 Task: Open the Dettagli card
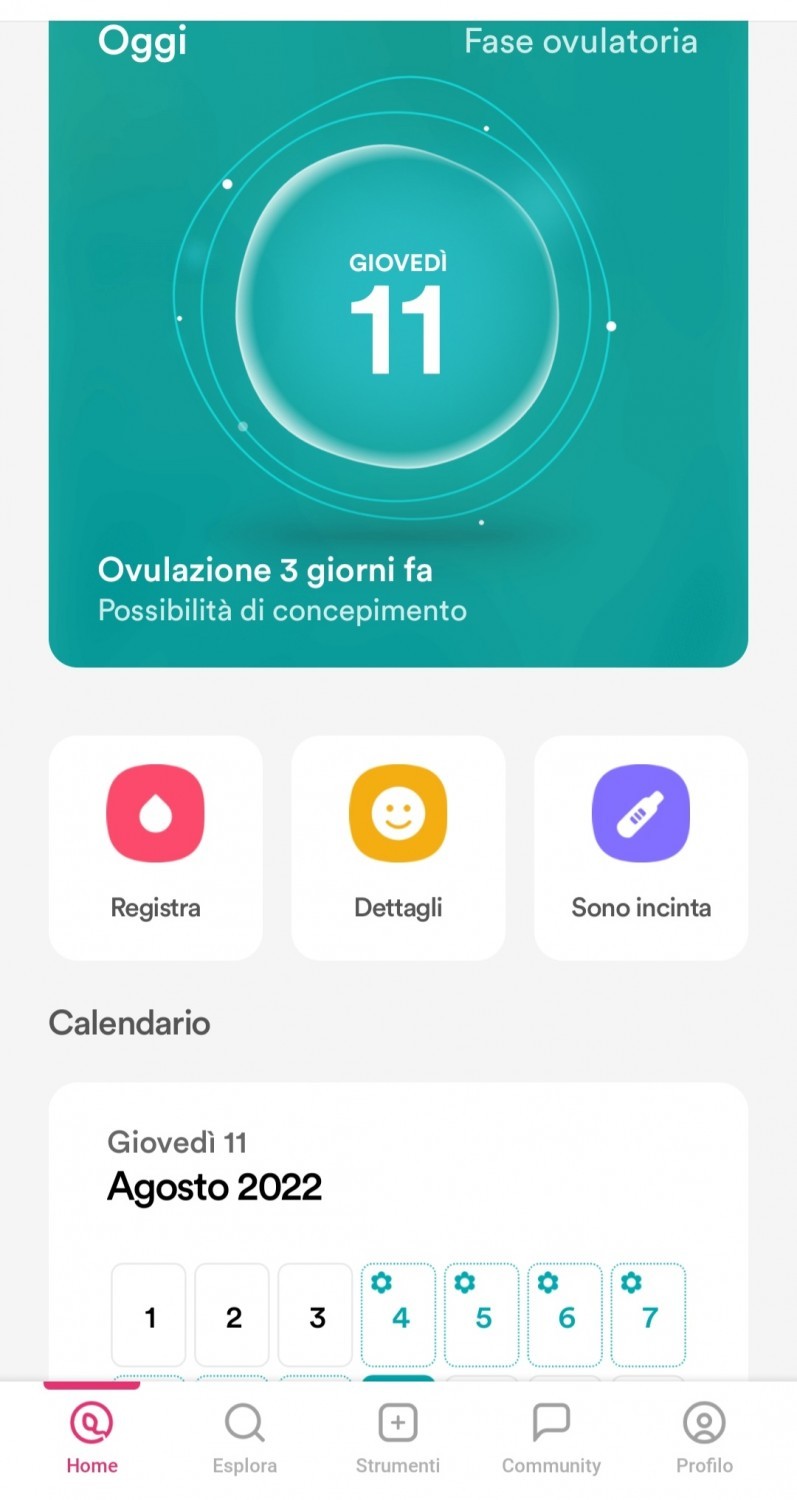[398, 847]
